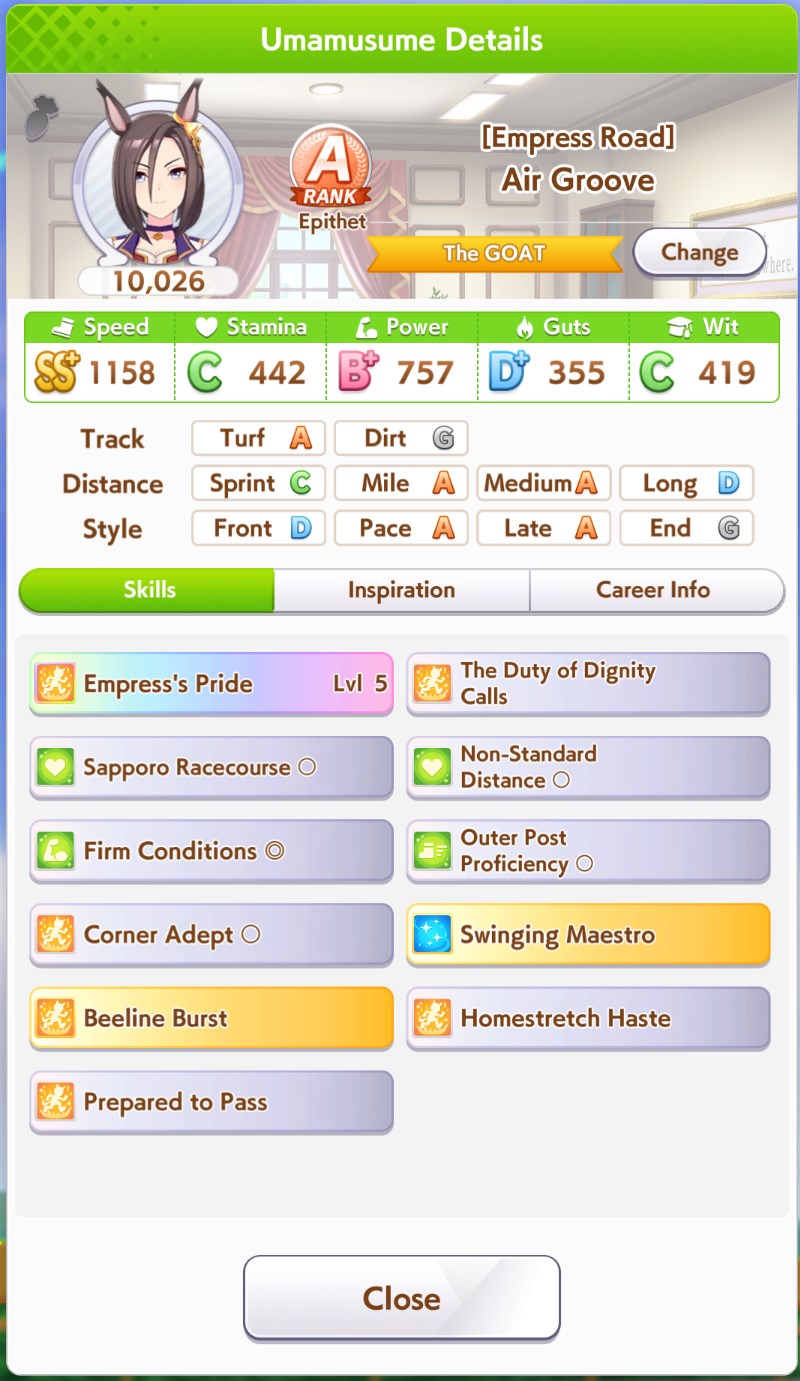View Non-Standard Distance skill details
Image resolution: width=800 pixels, height=1381 pixels.
pyautogui.click(x=588, y=768)
